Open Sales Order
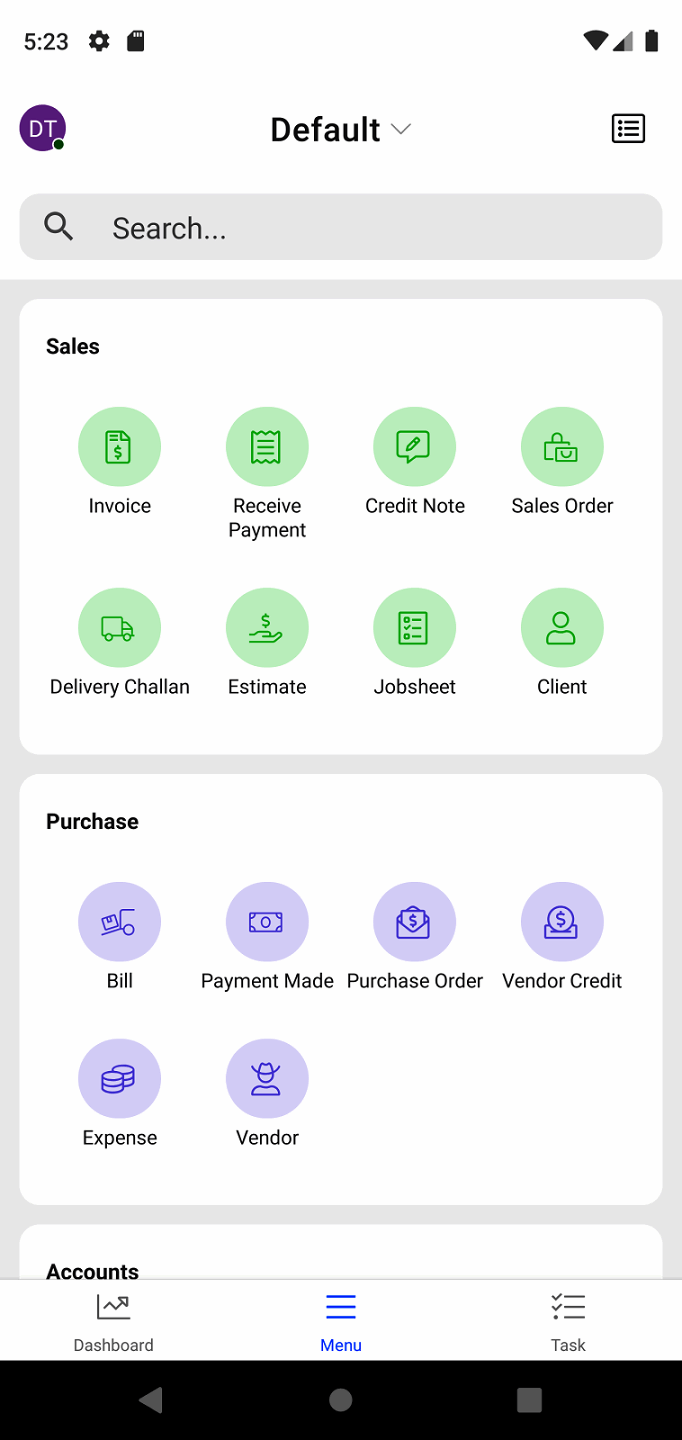 pos(562,447)
